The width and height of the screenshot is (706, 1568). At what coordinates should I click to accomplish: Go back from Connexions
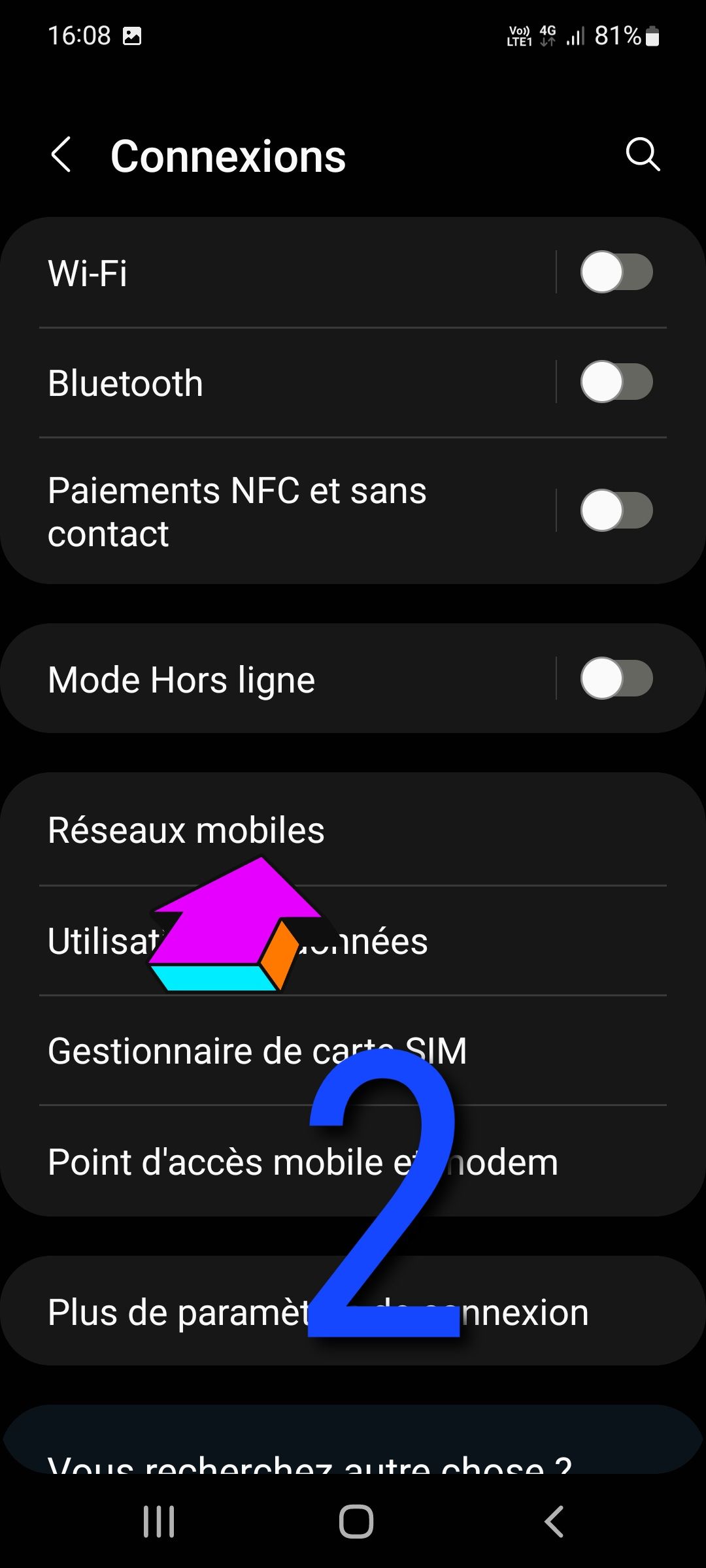(x=61, y=155)
